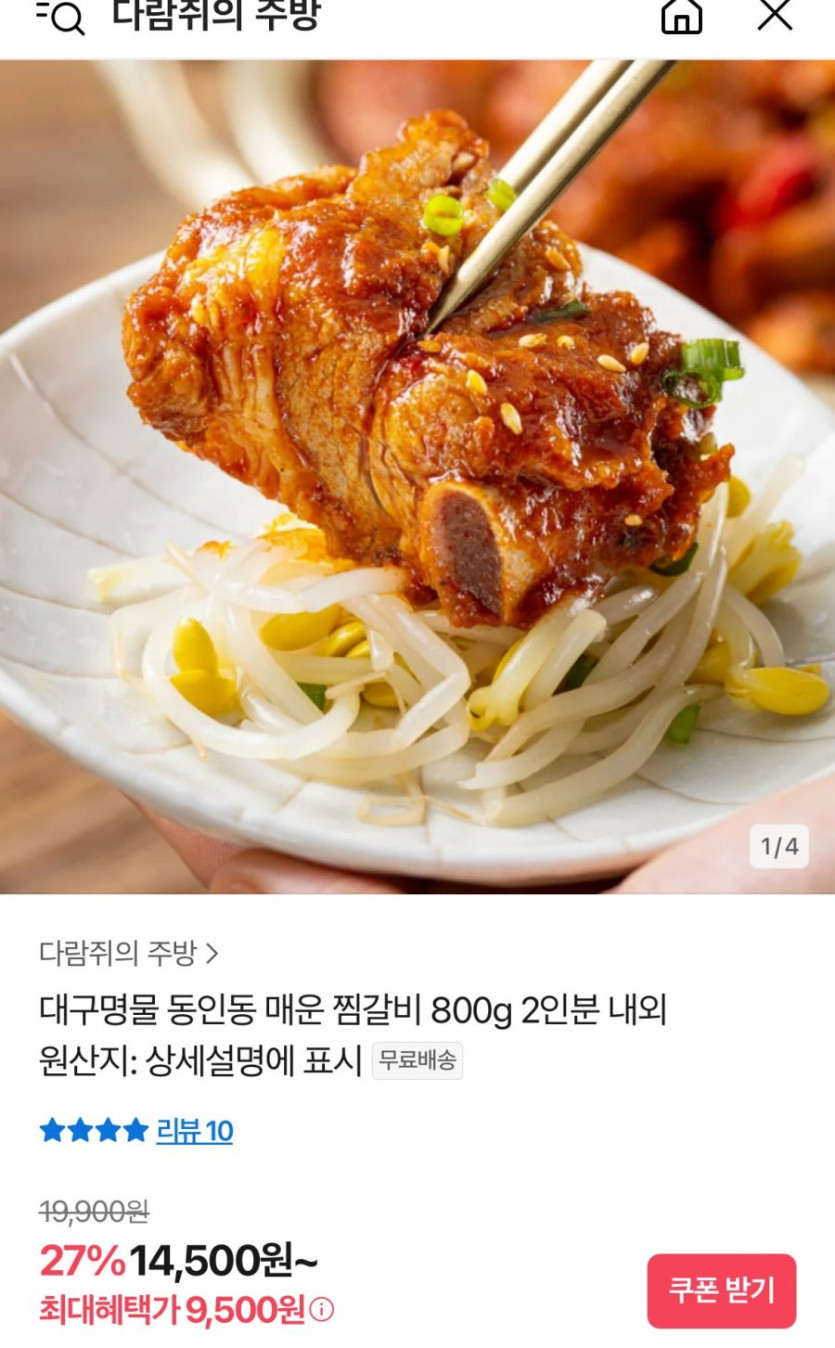Show info for 최대혜택가 price
Image resolution: width=835 pixels, height=1348 pixels.
(x=322, y=1310)
